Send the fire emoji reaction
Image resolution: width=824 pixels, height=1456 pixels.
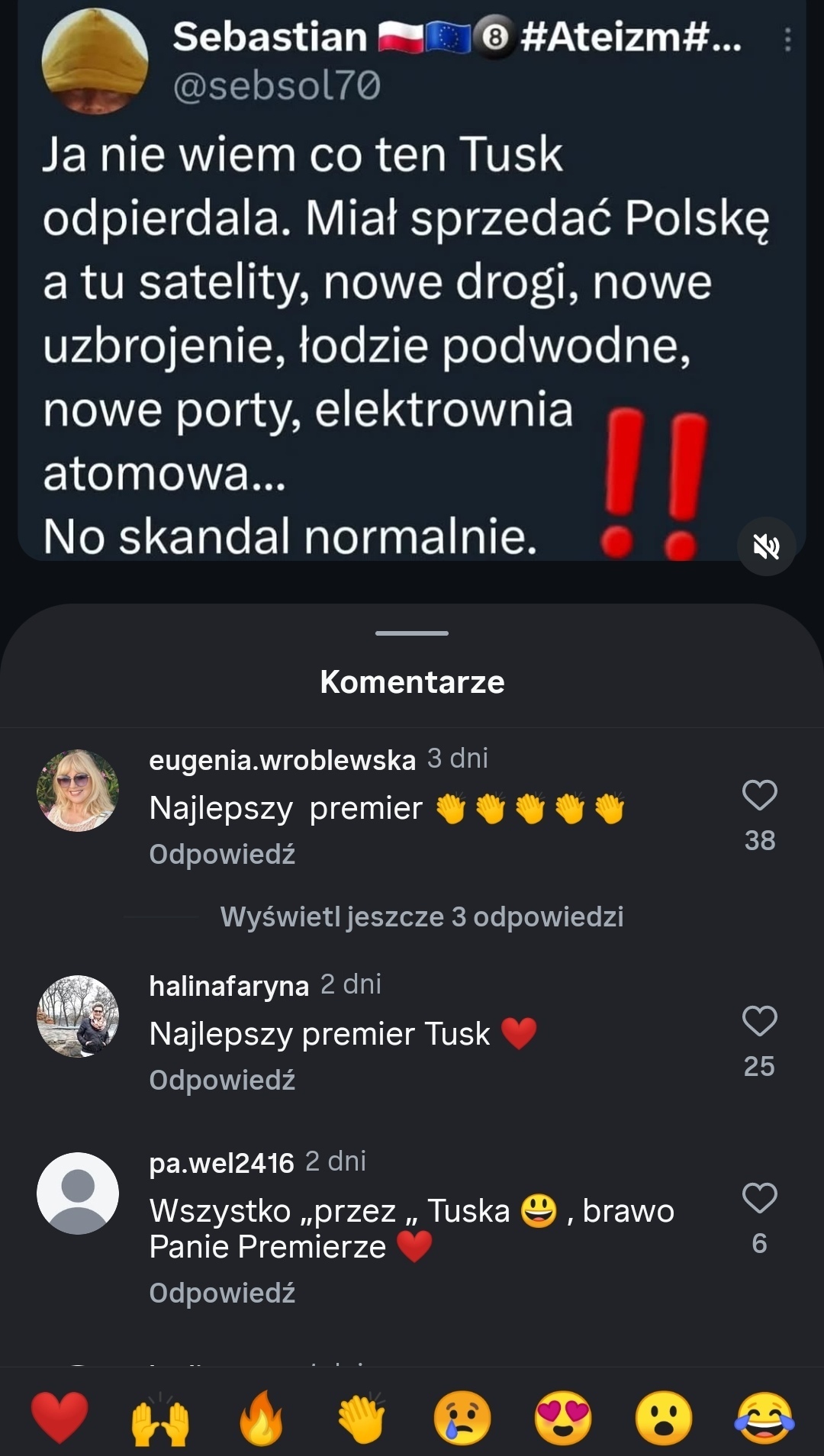click(x=261, y=1418)
